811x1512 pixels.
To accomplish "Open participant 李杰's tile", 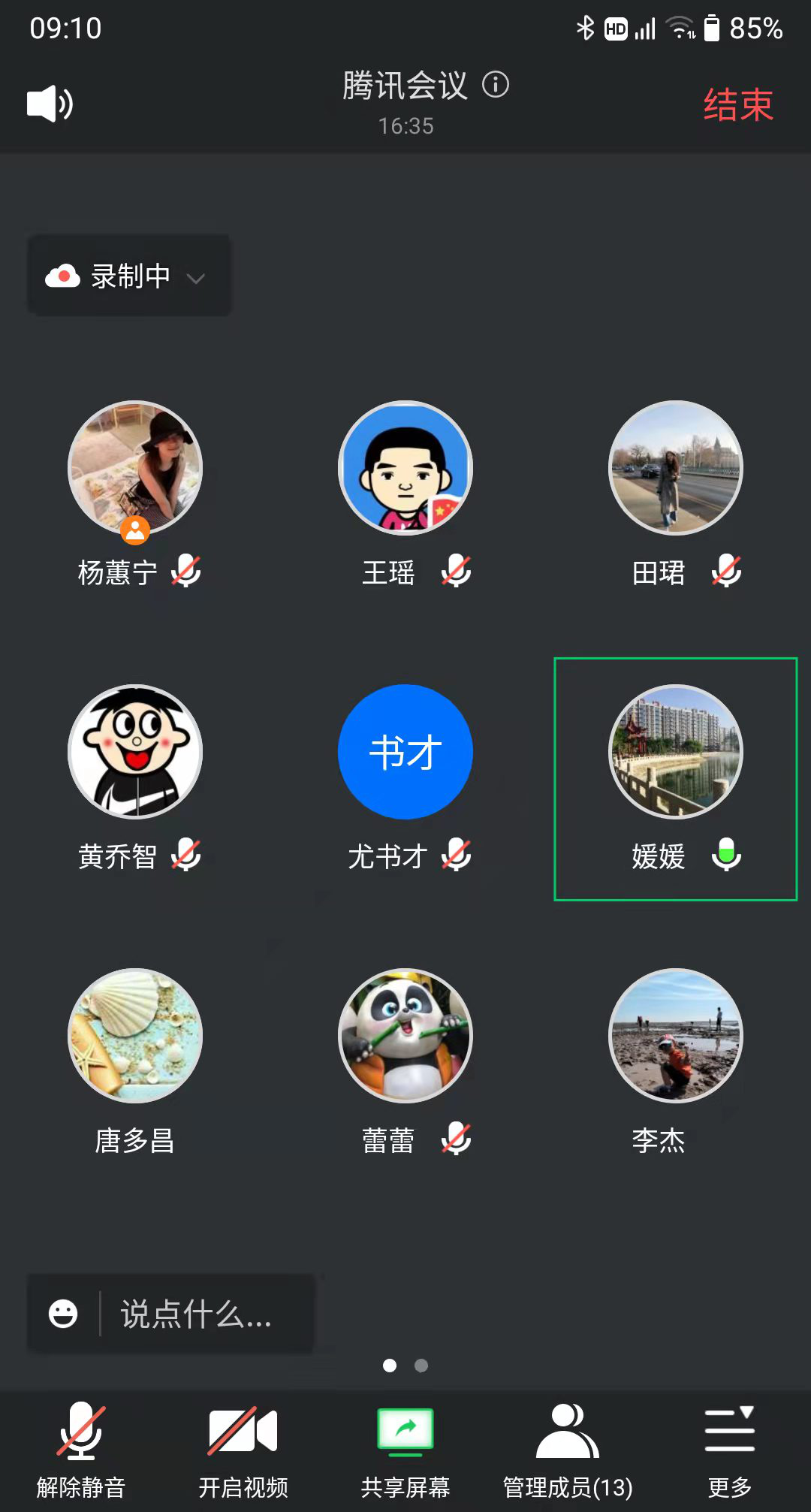I will click(x=675, y=1036).
